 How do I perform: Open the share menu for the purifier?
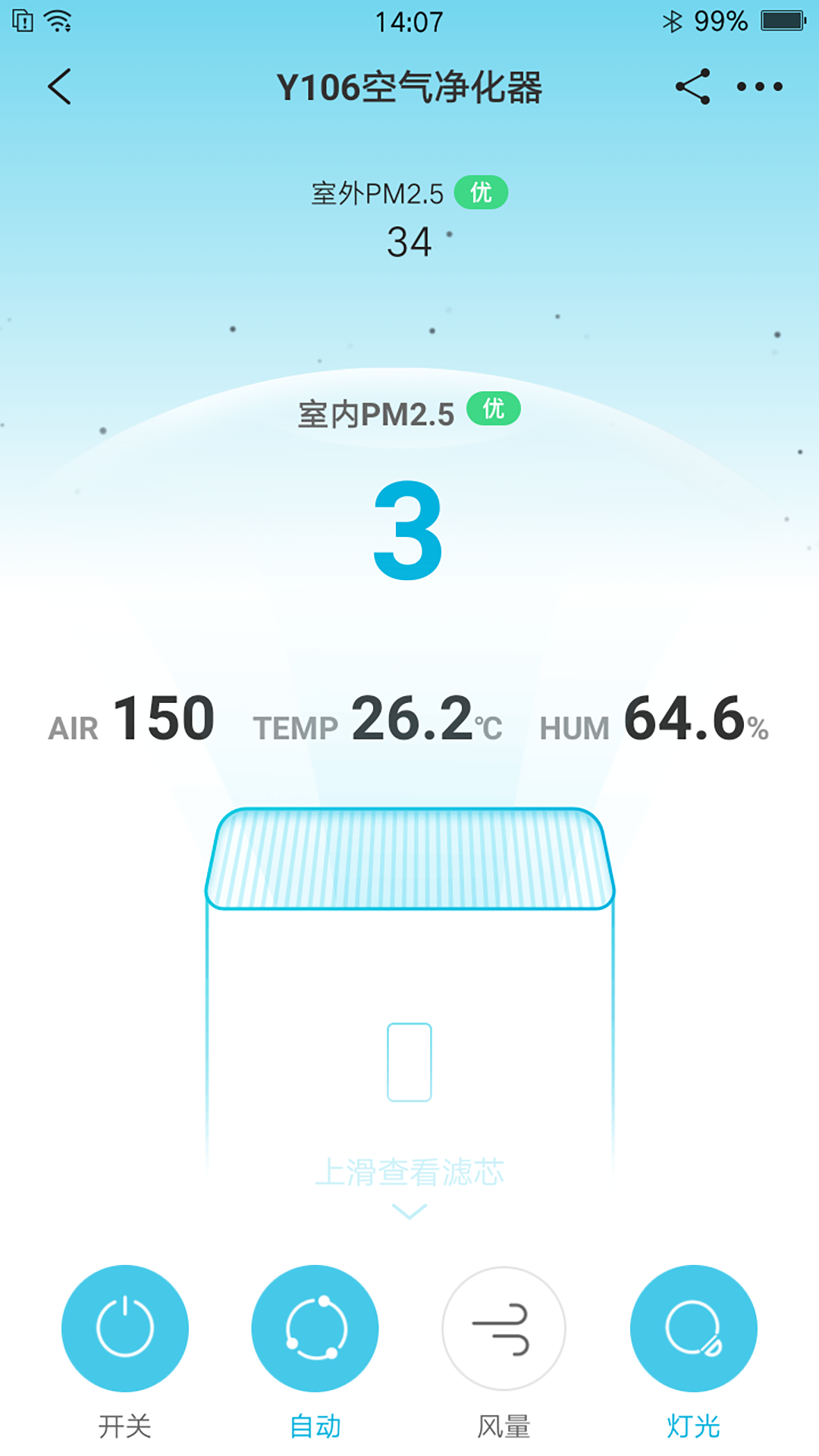pos(692,86)
